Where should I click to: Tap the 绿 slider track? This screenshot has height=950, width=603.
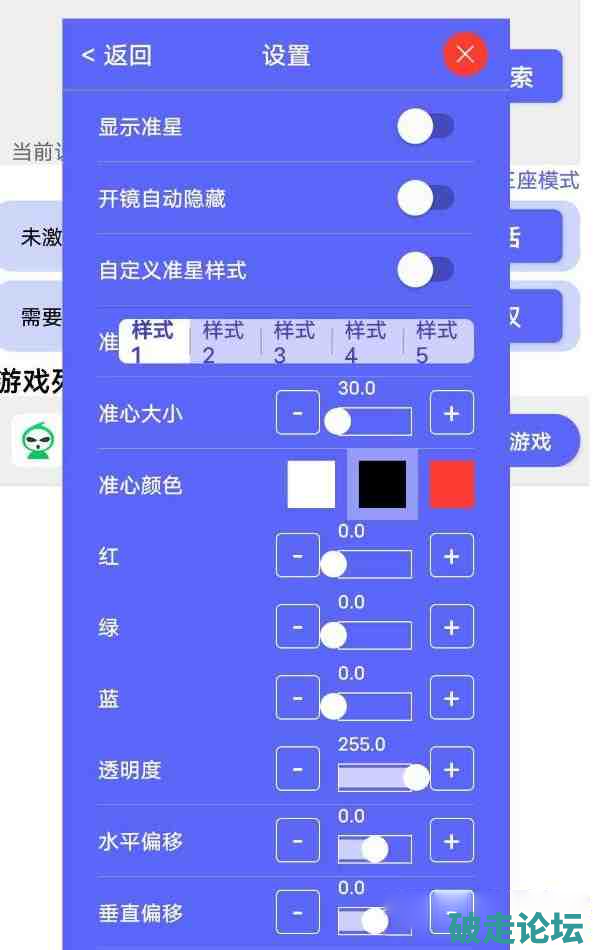pos(375,635)
